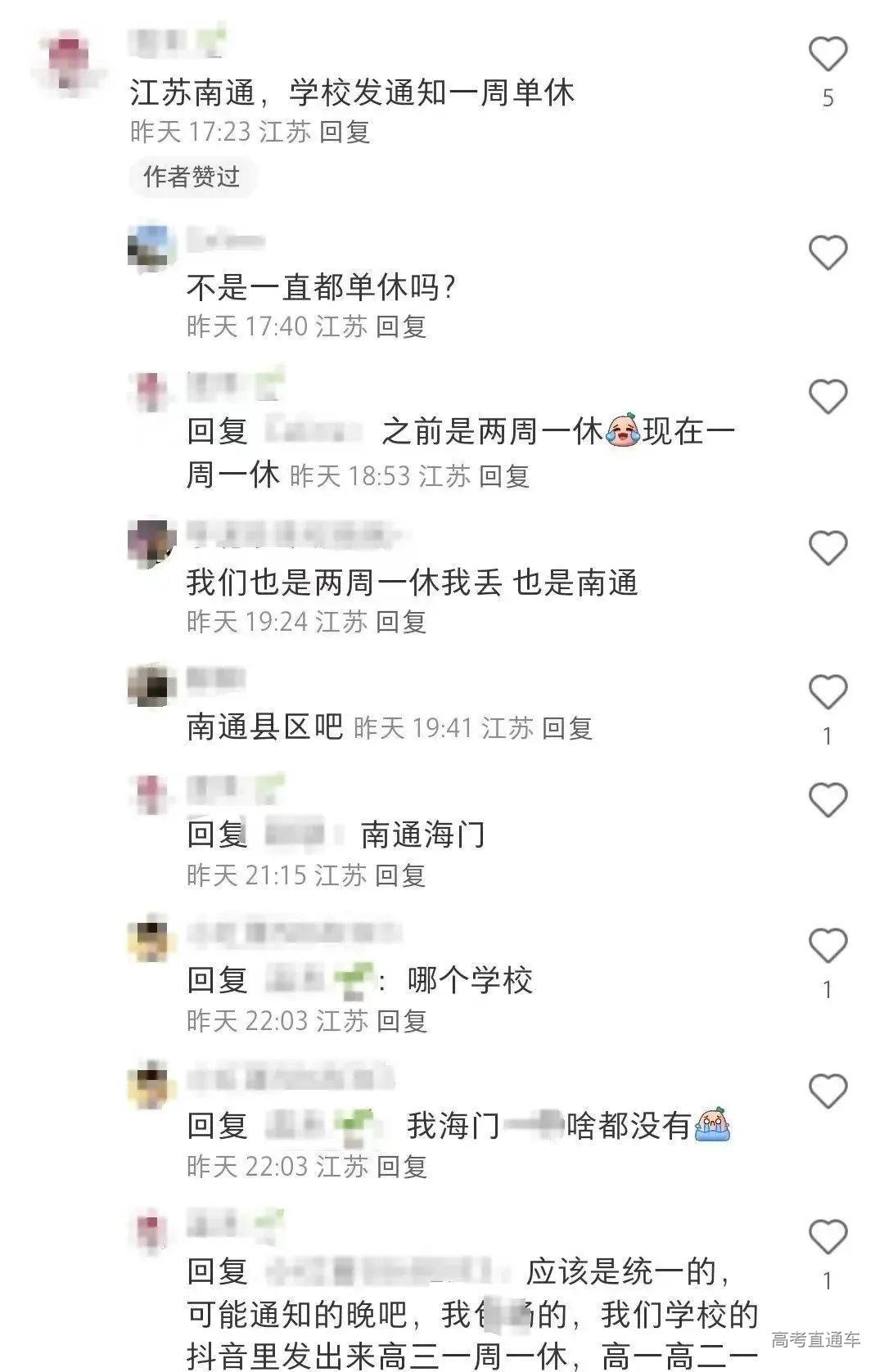Reply to the comment posted at 21:15
Image resolution: width=884 pixels, height=1372 pixels.
click(400, 876)
